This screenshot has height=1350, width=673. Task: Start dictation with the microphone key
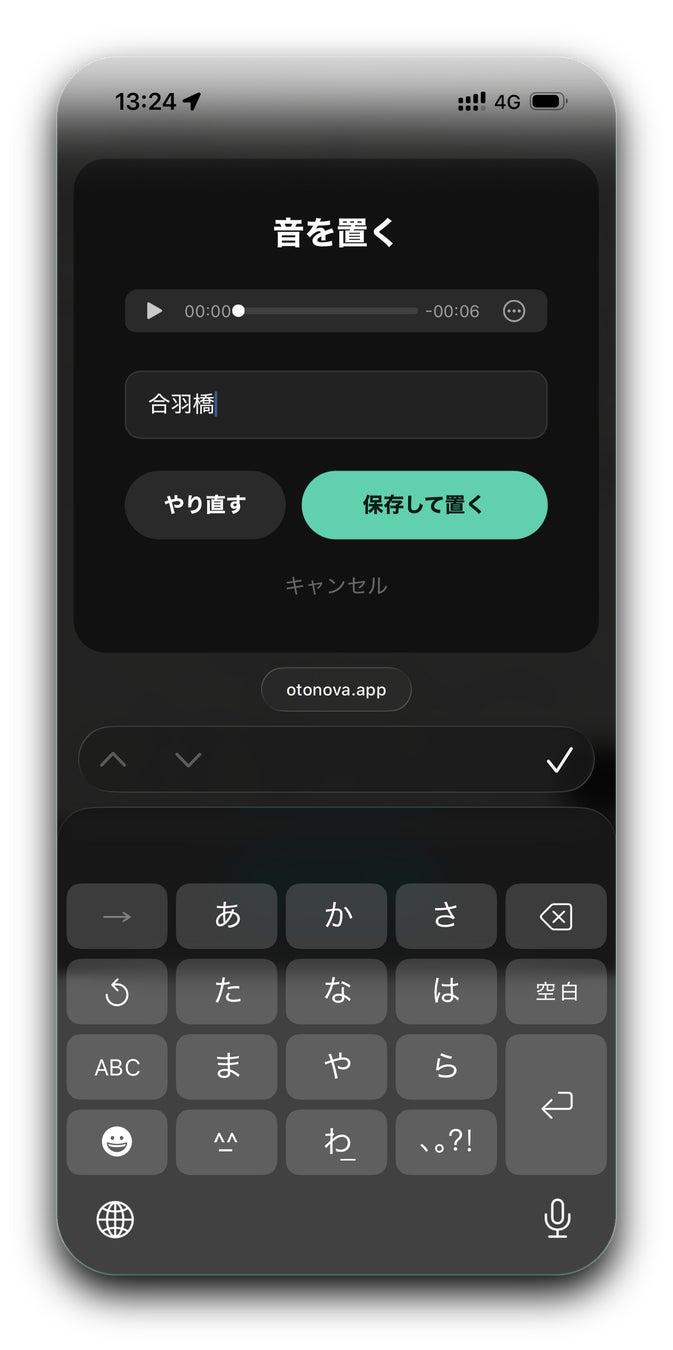(557, 1219)
